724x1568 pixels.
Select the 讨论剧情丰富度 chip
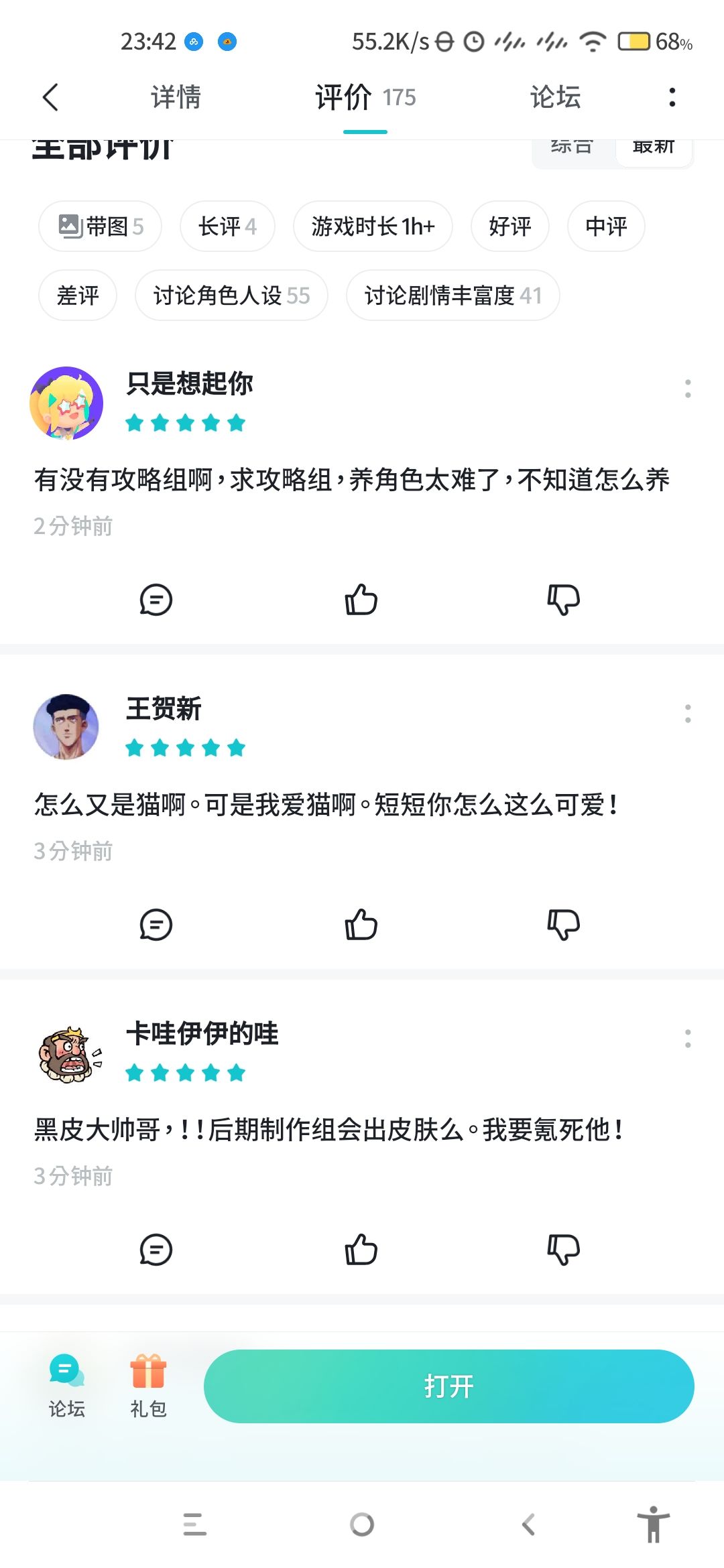(452, 296)
